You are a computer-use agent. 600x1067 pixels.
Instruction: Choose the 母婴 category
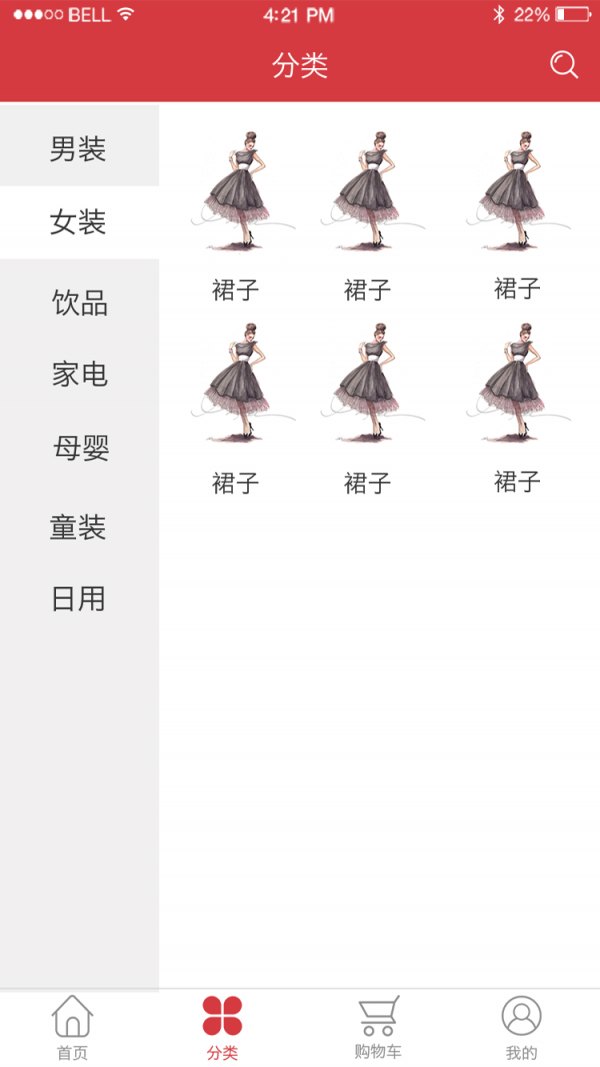(79, 448)
